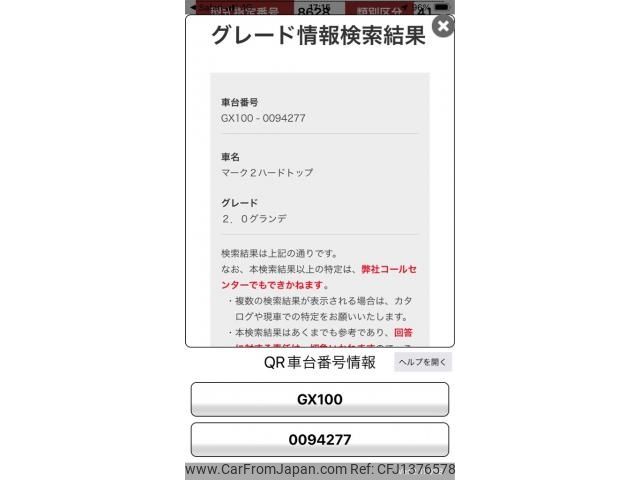Select the 0094277 chassis number button
This screenshot has height=480, width=640.
(320, 439)
